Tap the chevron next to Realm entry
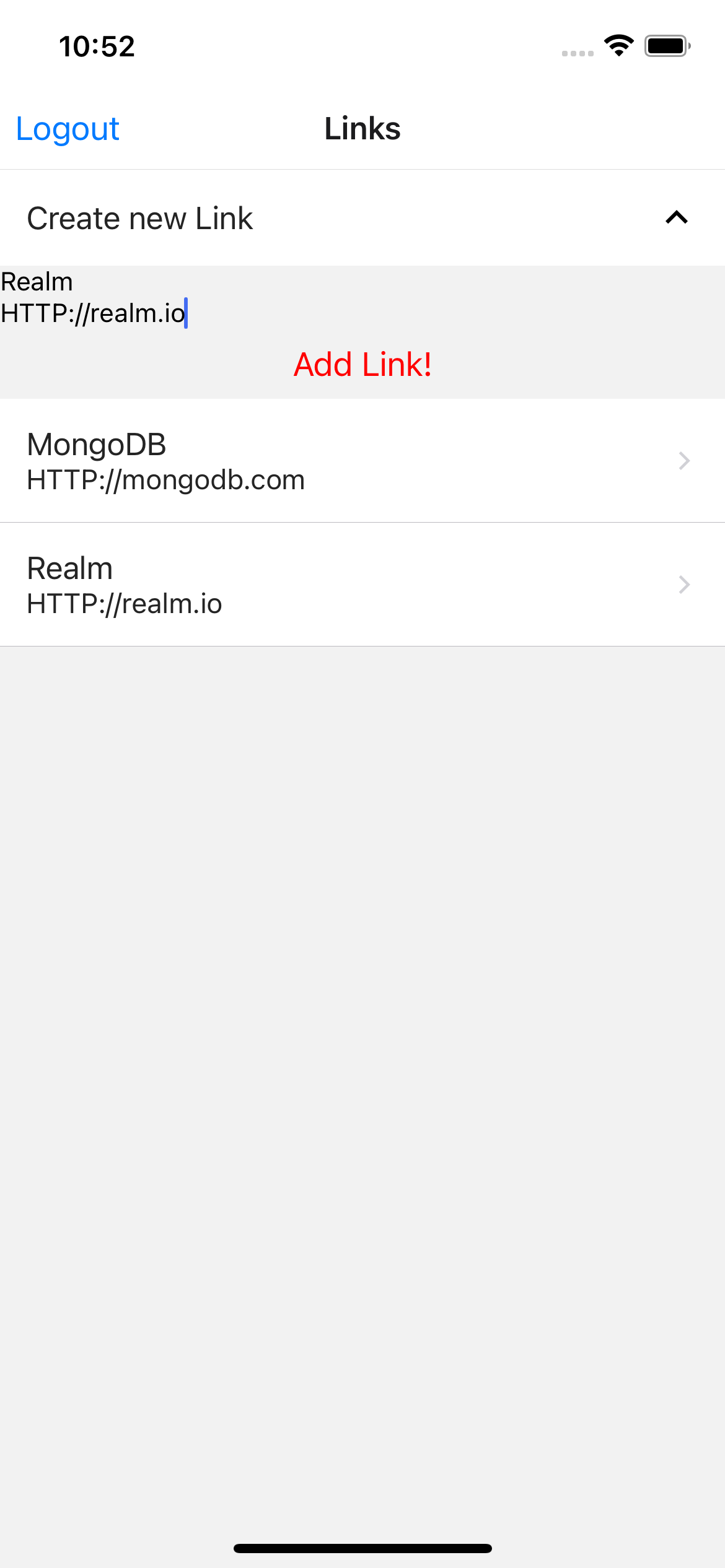Image resolution: width=725 pixels, height=1568 pixels. tap(683, 584)
